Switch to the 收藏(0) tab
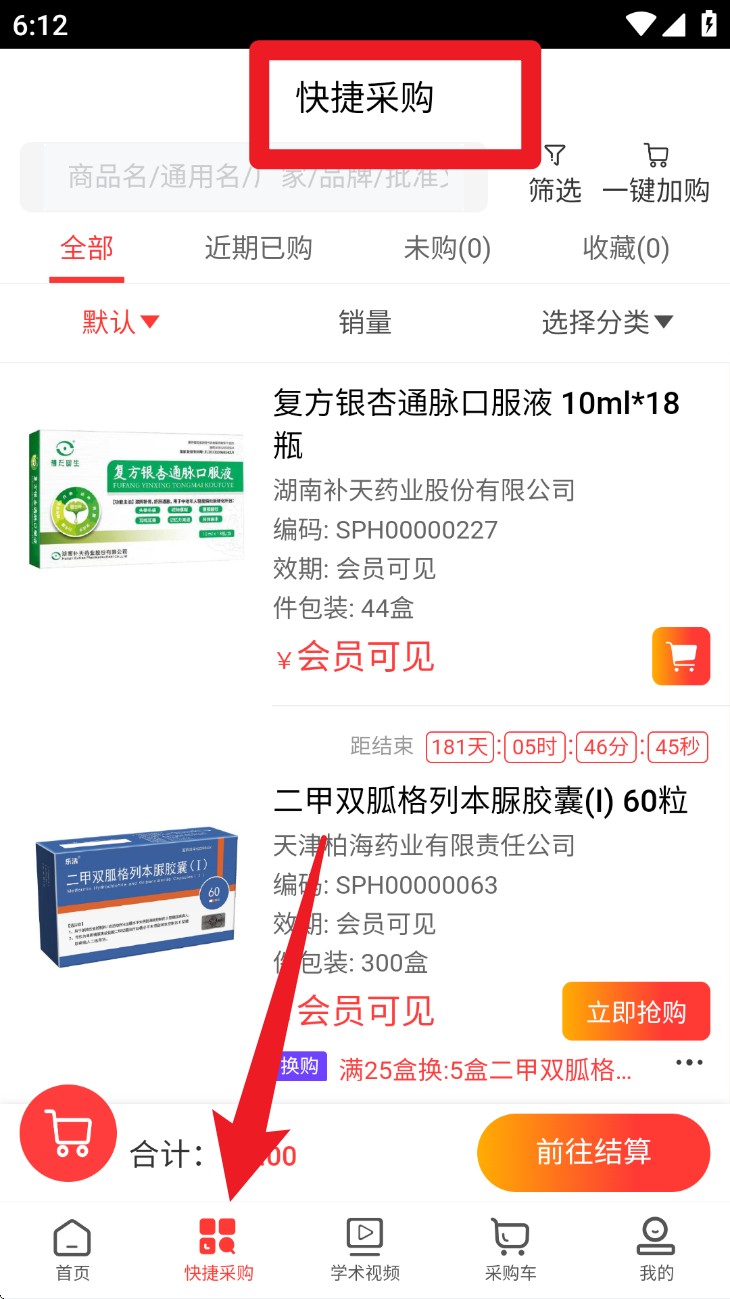This screenshot has width=730, height=1299. tap(626, 248)
